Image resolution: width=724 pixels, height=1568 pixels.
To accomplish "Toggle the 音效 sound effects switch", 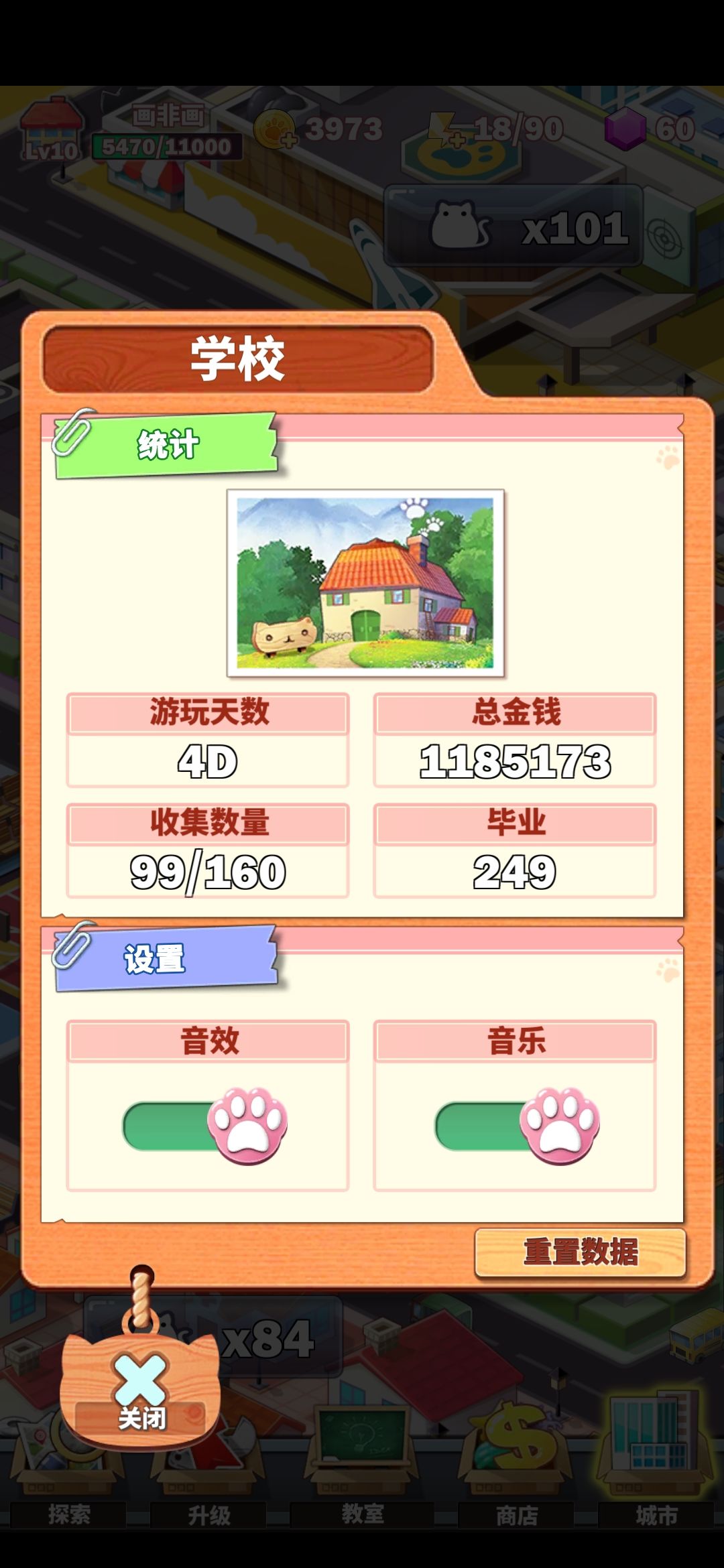I will (x=205, y=1126).
